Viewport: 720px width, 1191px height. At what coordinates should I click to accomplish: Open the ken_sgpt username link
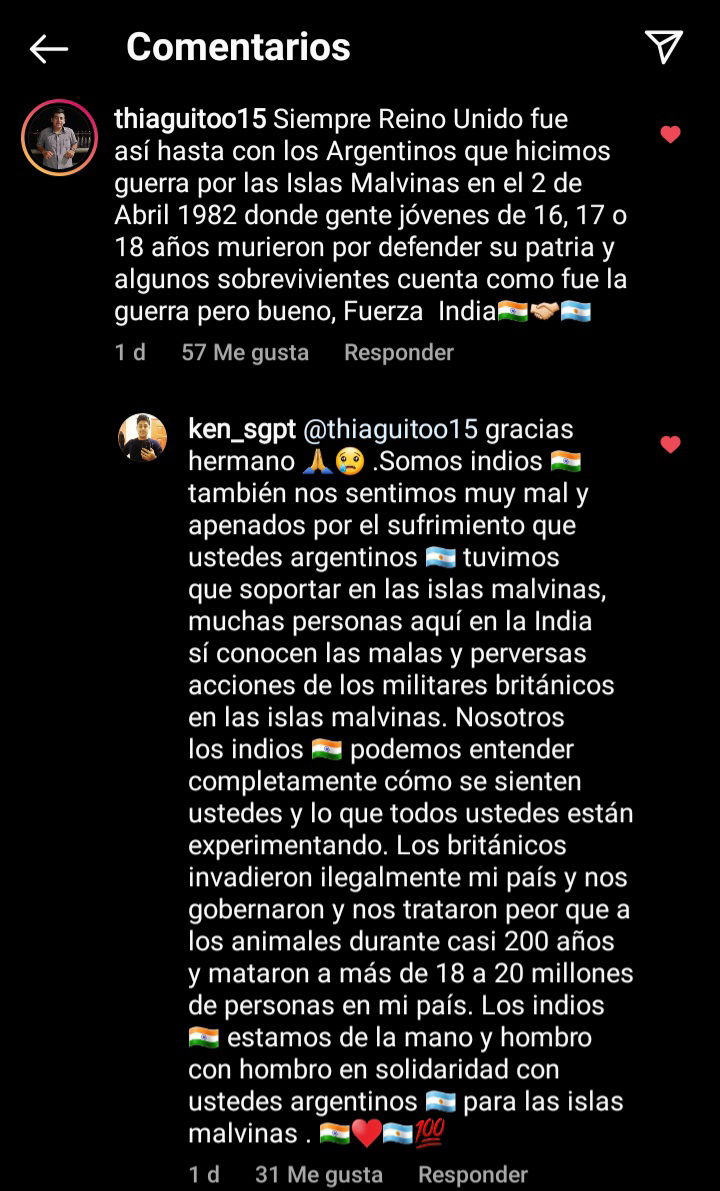point(242,429)
